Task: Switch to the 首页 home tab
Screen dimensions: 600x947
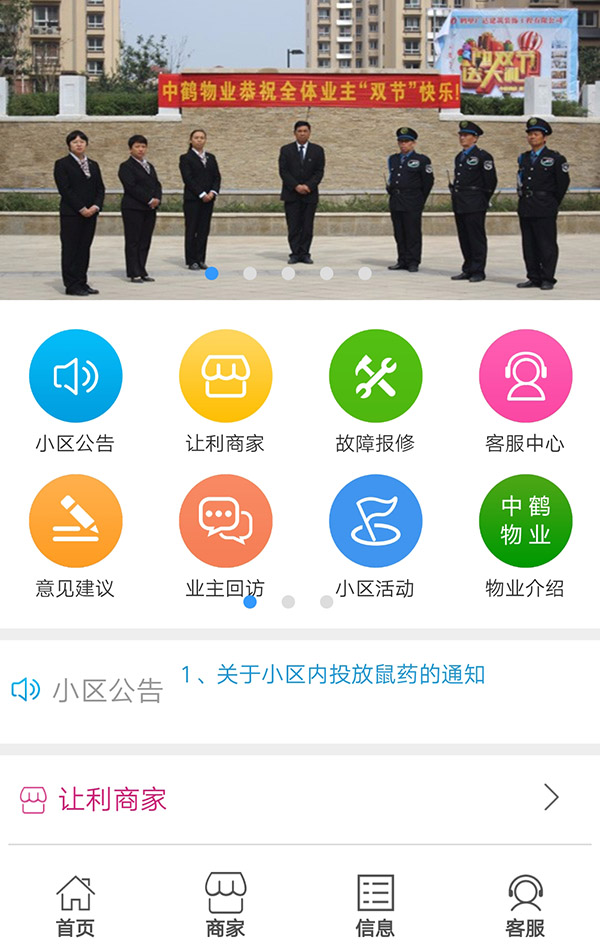Action: point(75,905)
